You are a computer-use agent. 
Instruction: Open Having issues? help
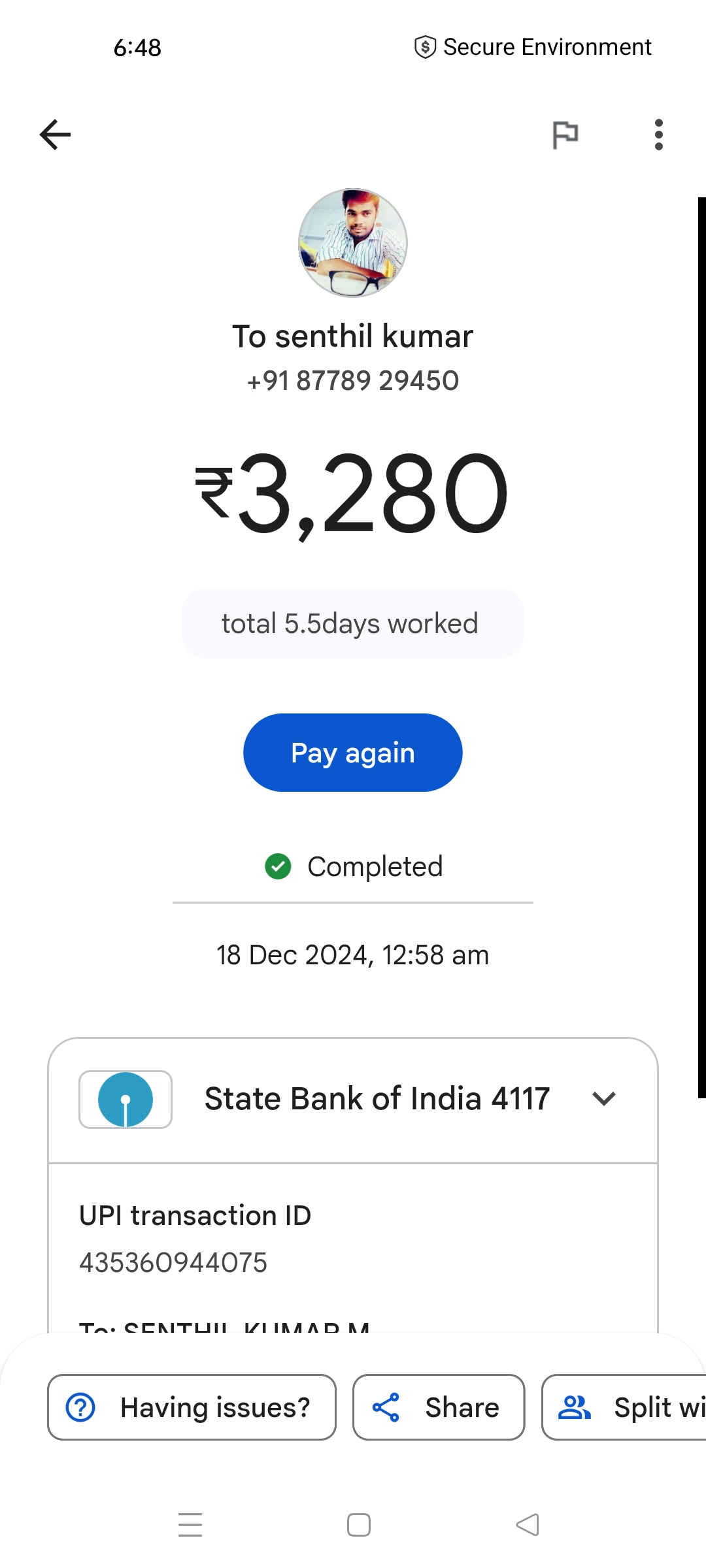(192, 1407)
